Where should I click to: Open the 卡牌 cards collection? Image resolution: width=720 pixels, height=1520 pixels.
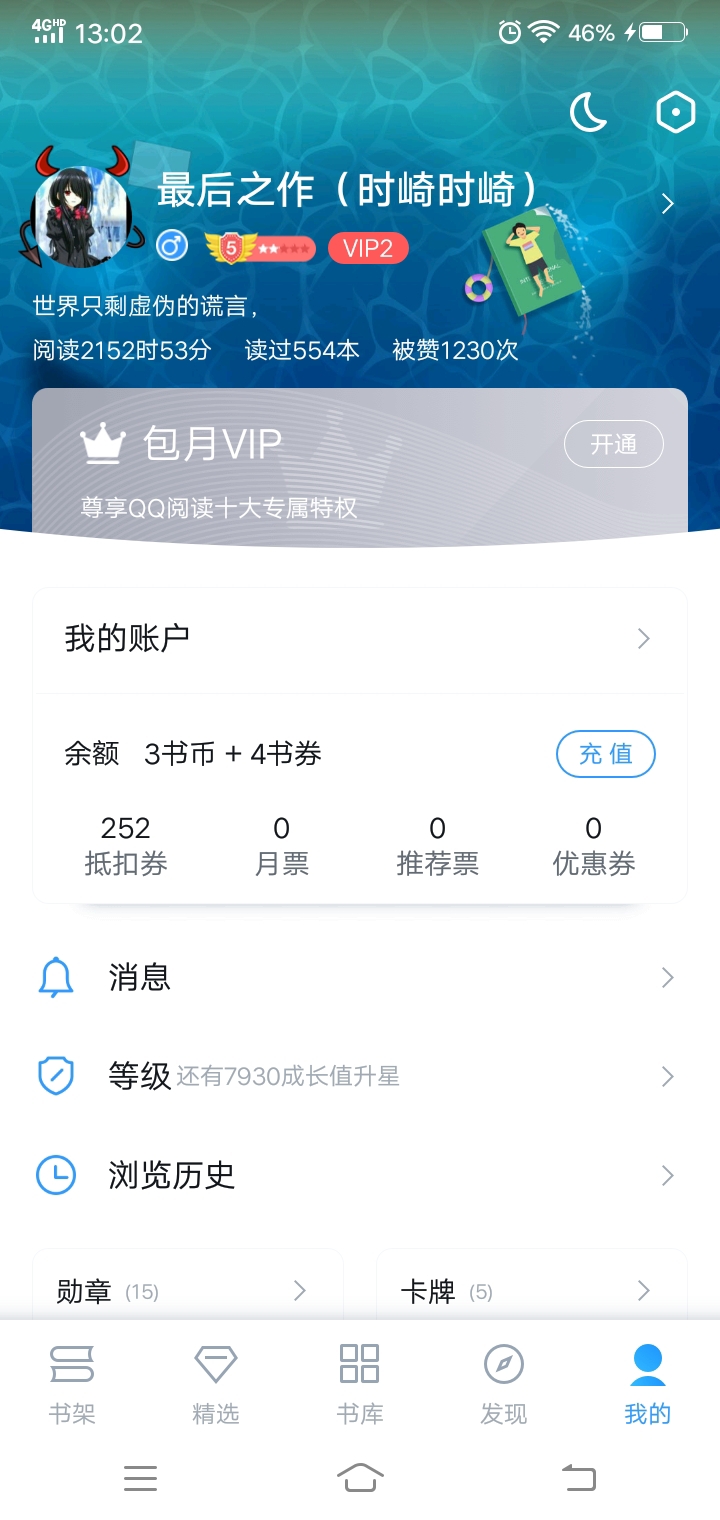[531, 1290]
